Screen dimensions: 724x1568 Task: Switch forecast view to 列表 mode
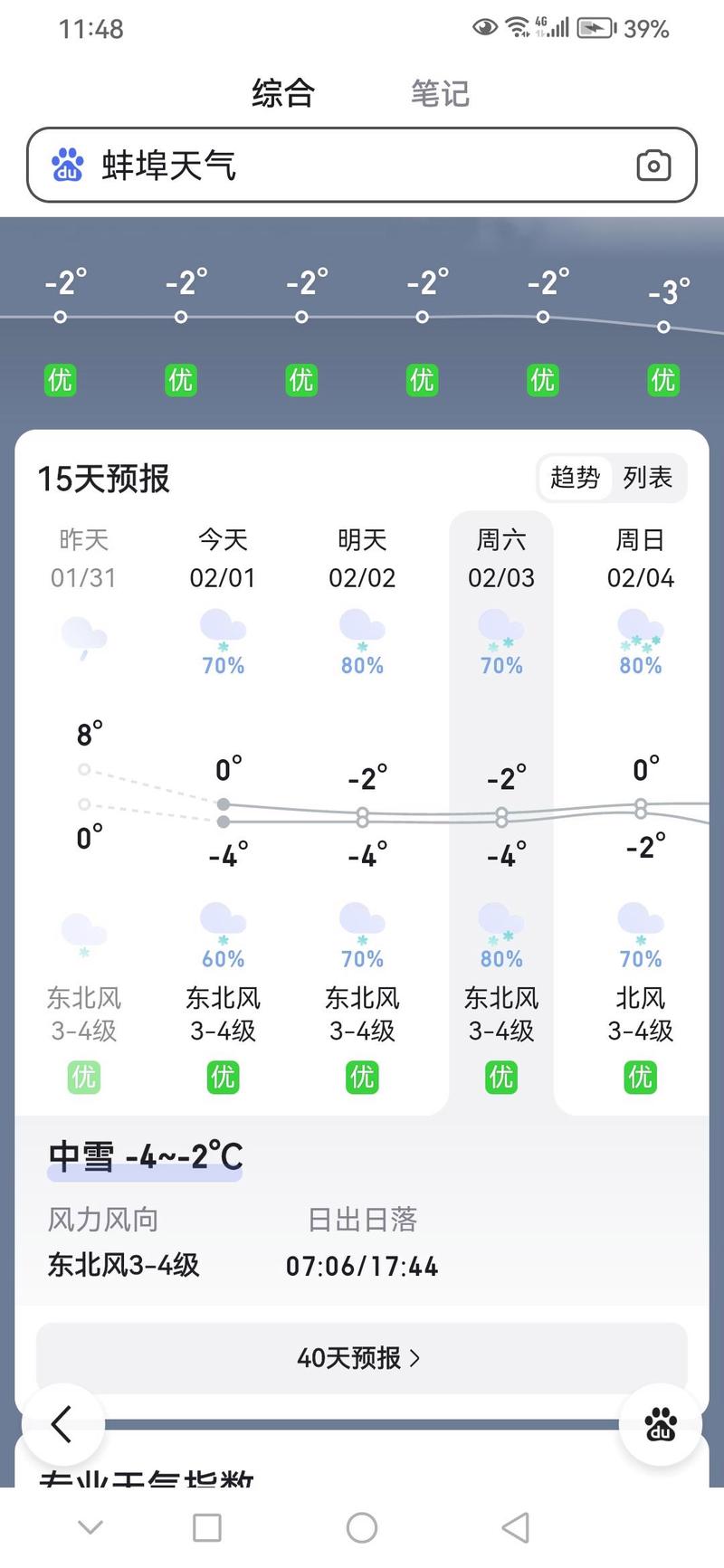coord(646,478)
